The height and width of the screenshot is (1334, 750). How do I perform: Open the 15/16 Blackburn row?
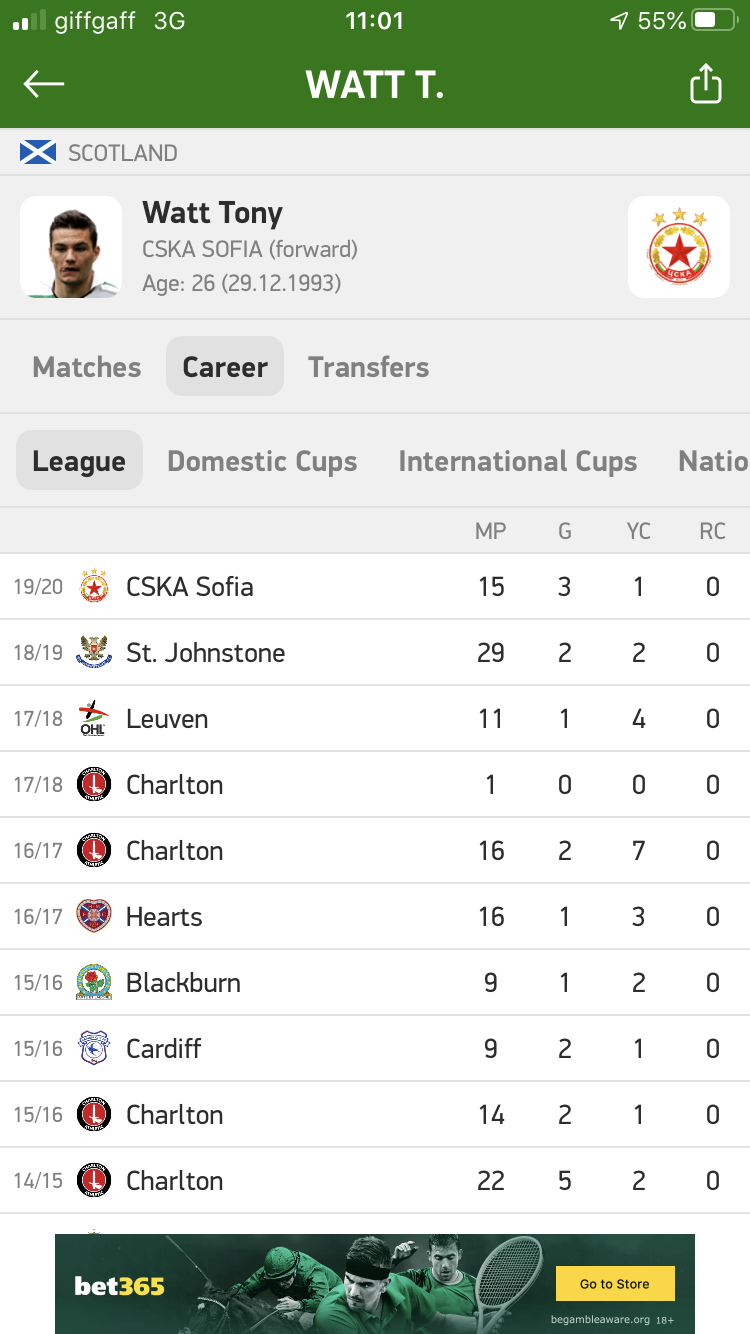click(x=375, y=983)
